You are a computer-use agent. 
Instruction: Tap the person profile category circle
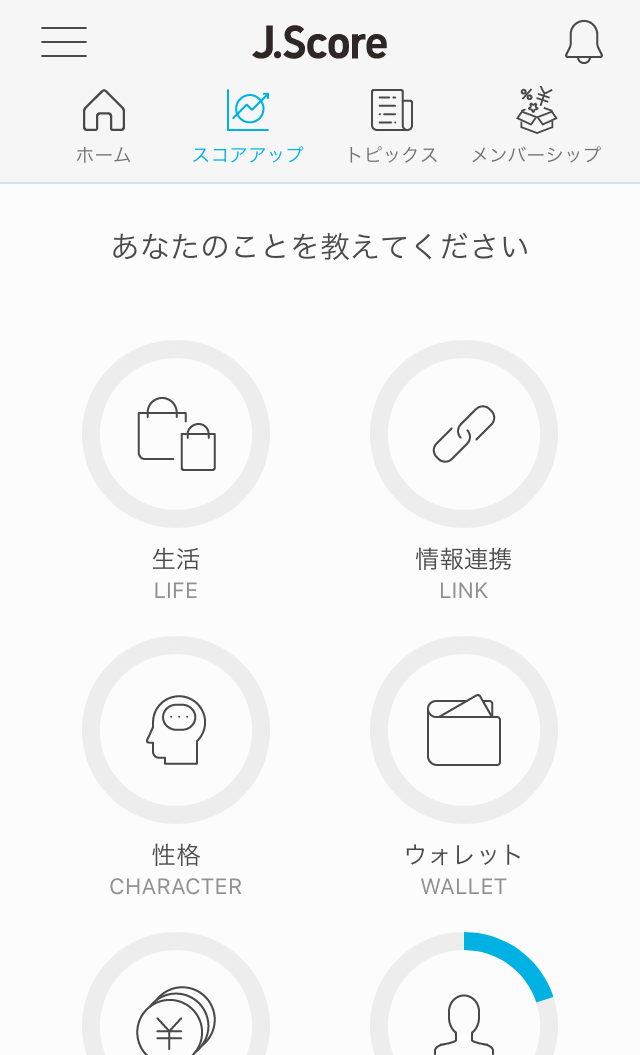pos(464,996)
